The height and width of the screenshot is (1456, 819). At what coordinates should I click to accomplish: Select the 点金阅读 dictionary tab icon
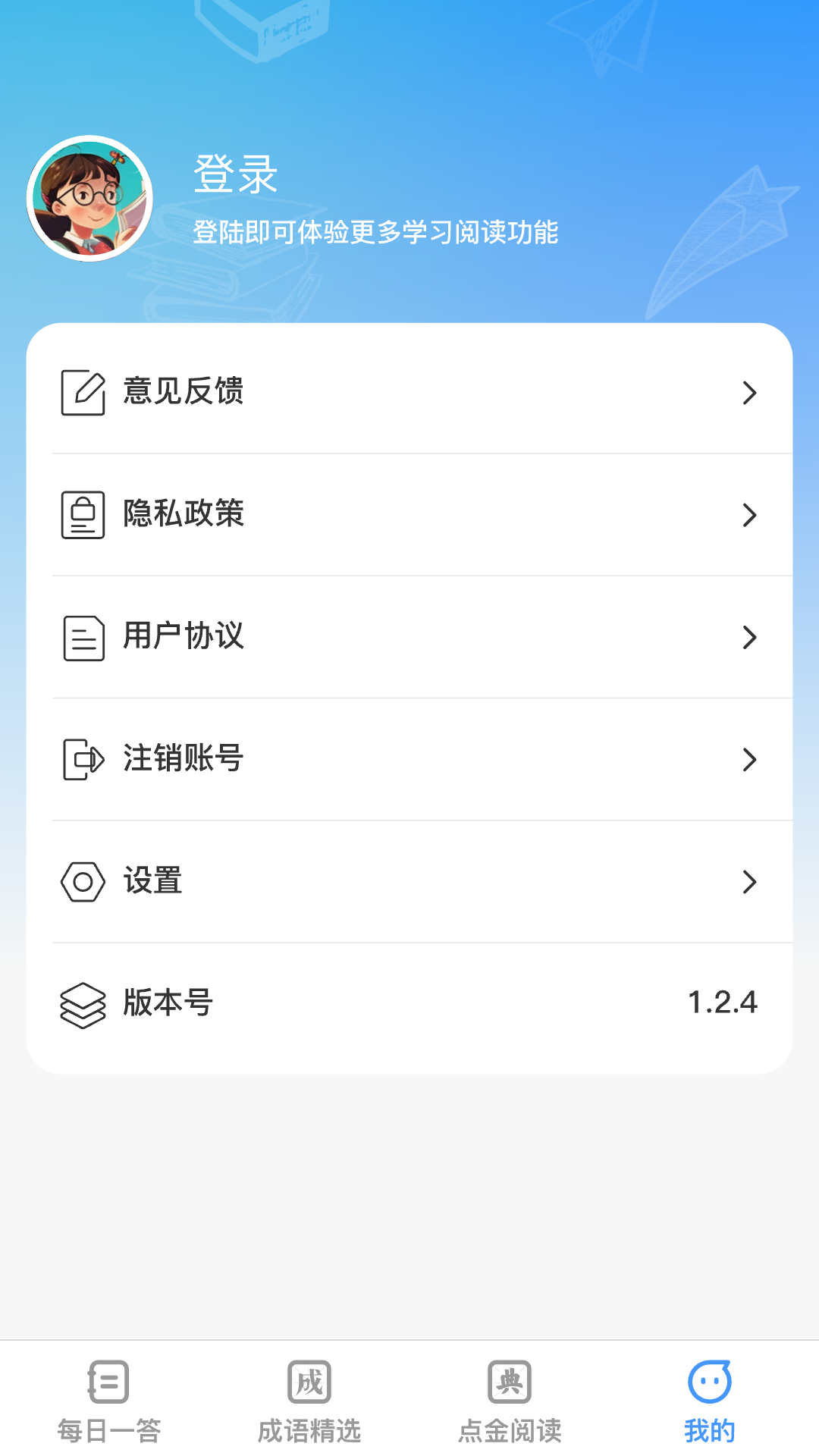coord(512,1382)
